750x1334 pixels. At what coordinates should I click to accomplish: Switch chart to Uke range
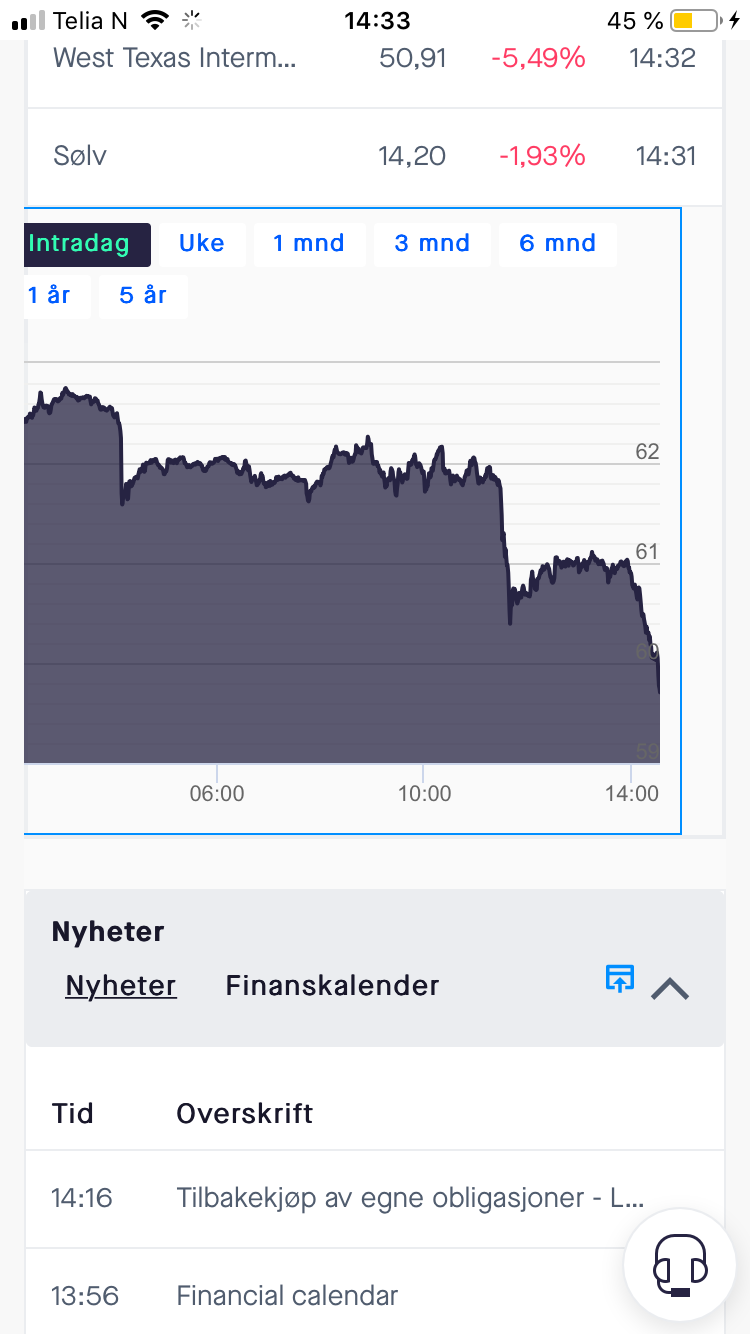pyautogui.click(x=202, y=244)
